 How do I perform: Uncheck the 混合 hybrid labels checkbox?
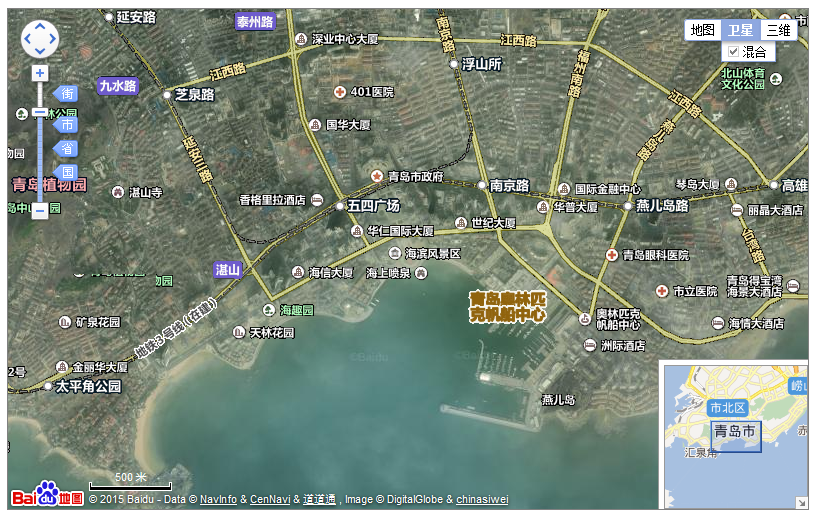pyautogui.click(x=733, y=51)
